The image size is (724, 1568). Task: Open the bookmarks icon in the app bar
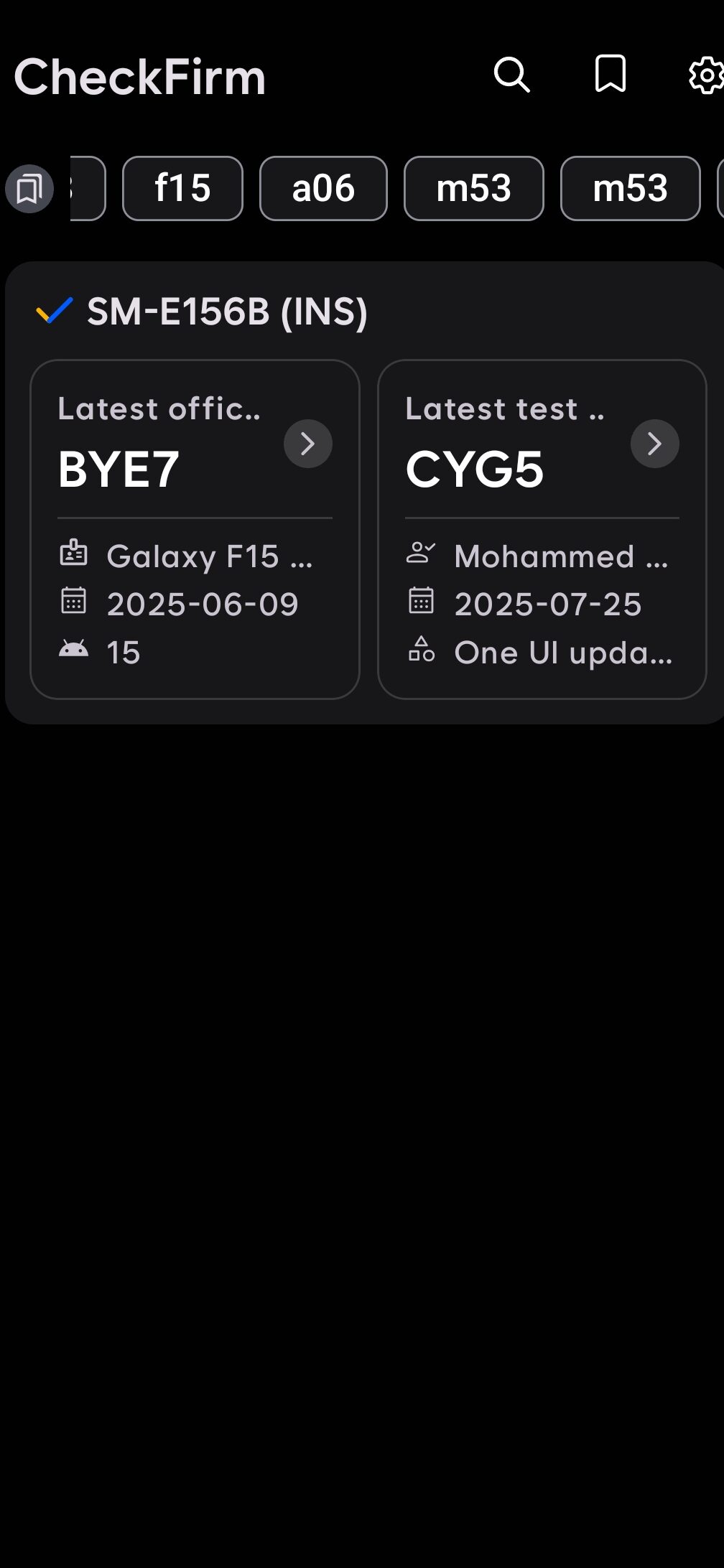pos(610,74)
